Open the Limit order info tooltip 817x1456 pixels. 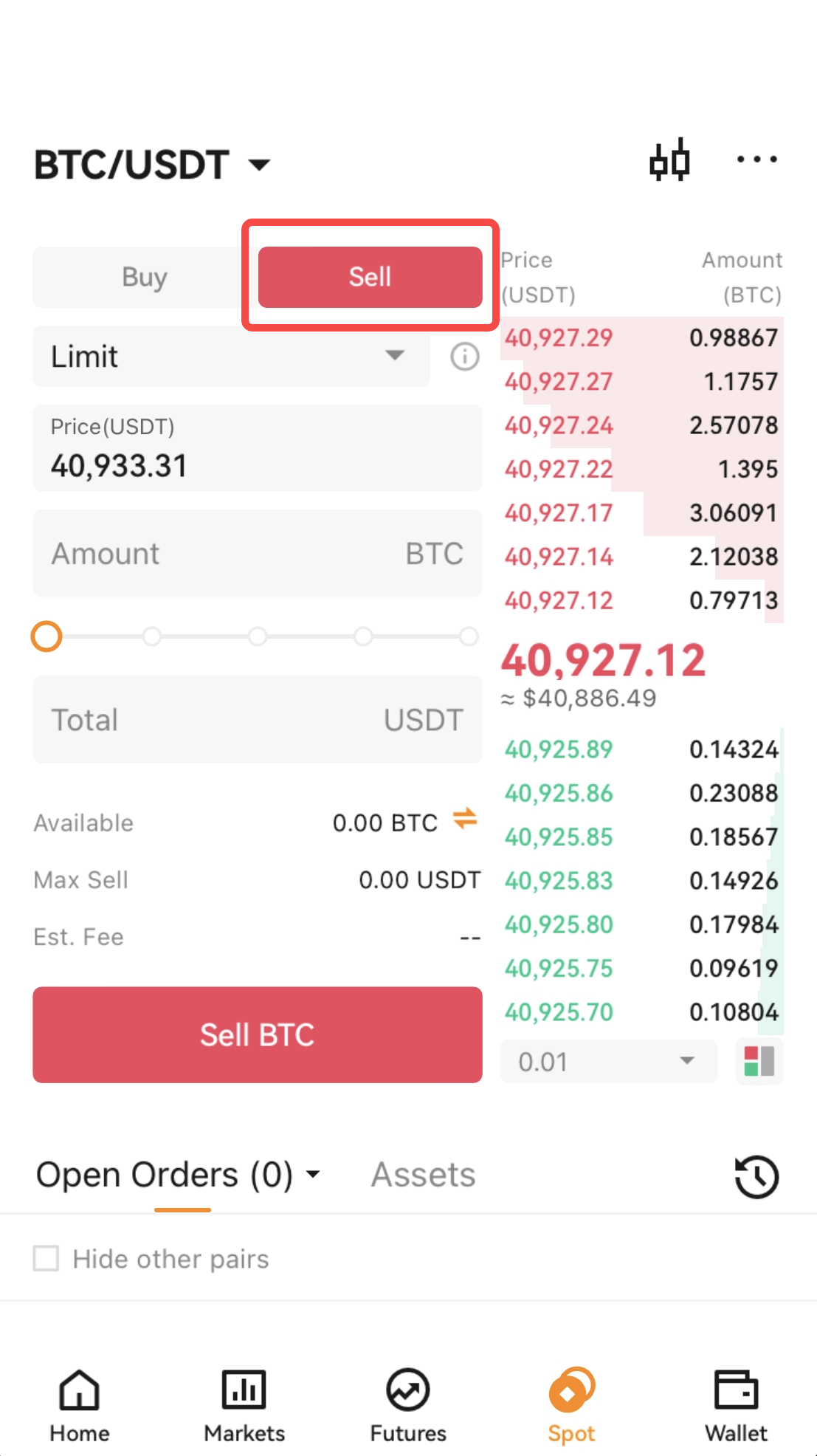464,357
